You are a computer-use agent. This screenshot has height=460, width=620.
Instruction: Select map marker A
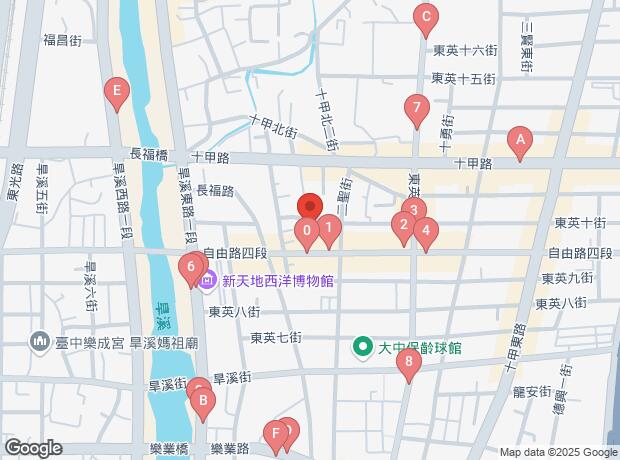tap(519, 141)
